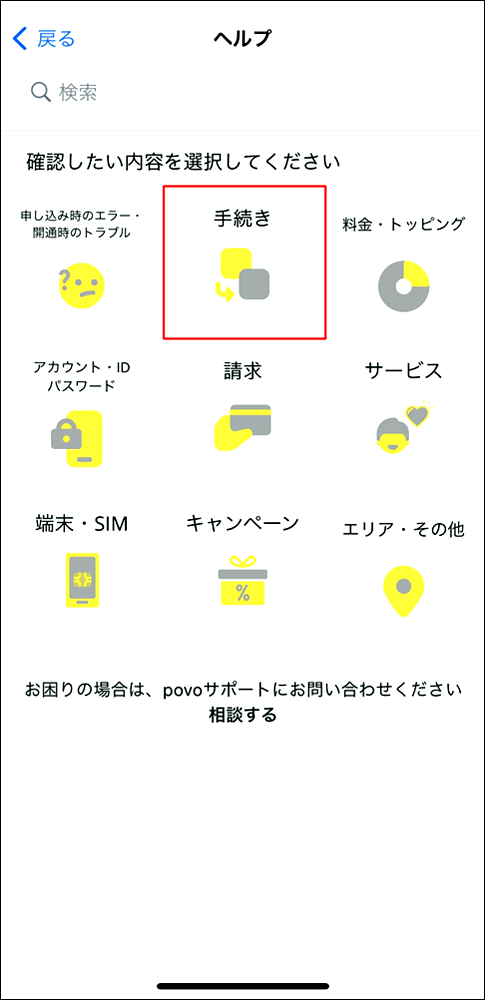The height and width of the screenshot is (1000, 485).
Task: Select the 請求 billing category
Action: 243,407
